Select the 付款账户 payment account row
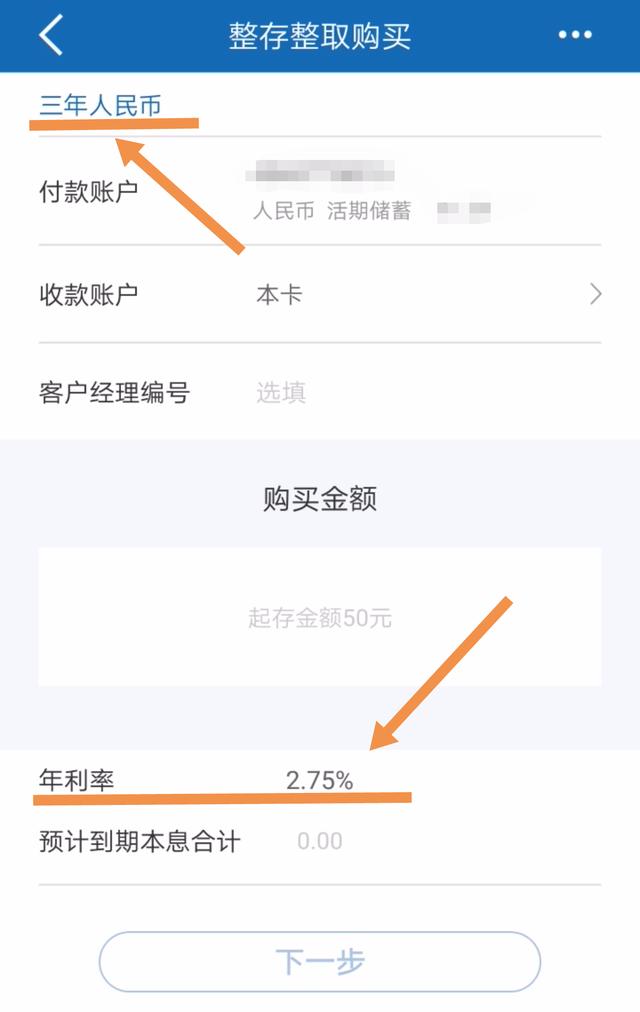Screen dimensions: 640x1012 [320, 192]
